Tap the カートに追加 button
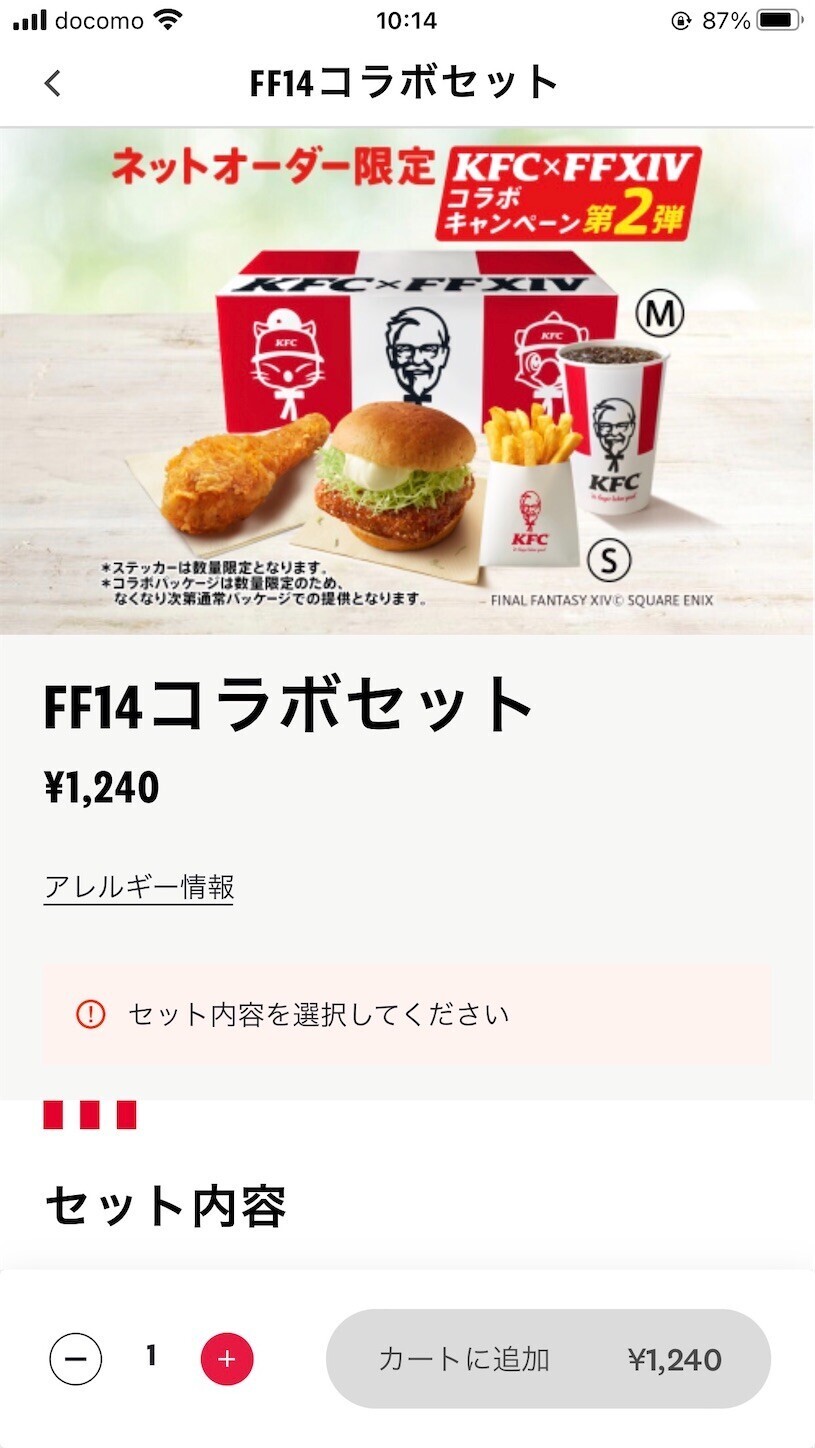815x1448 pixels. (549, 1359)
